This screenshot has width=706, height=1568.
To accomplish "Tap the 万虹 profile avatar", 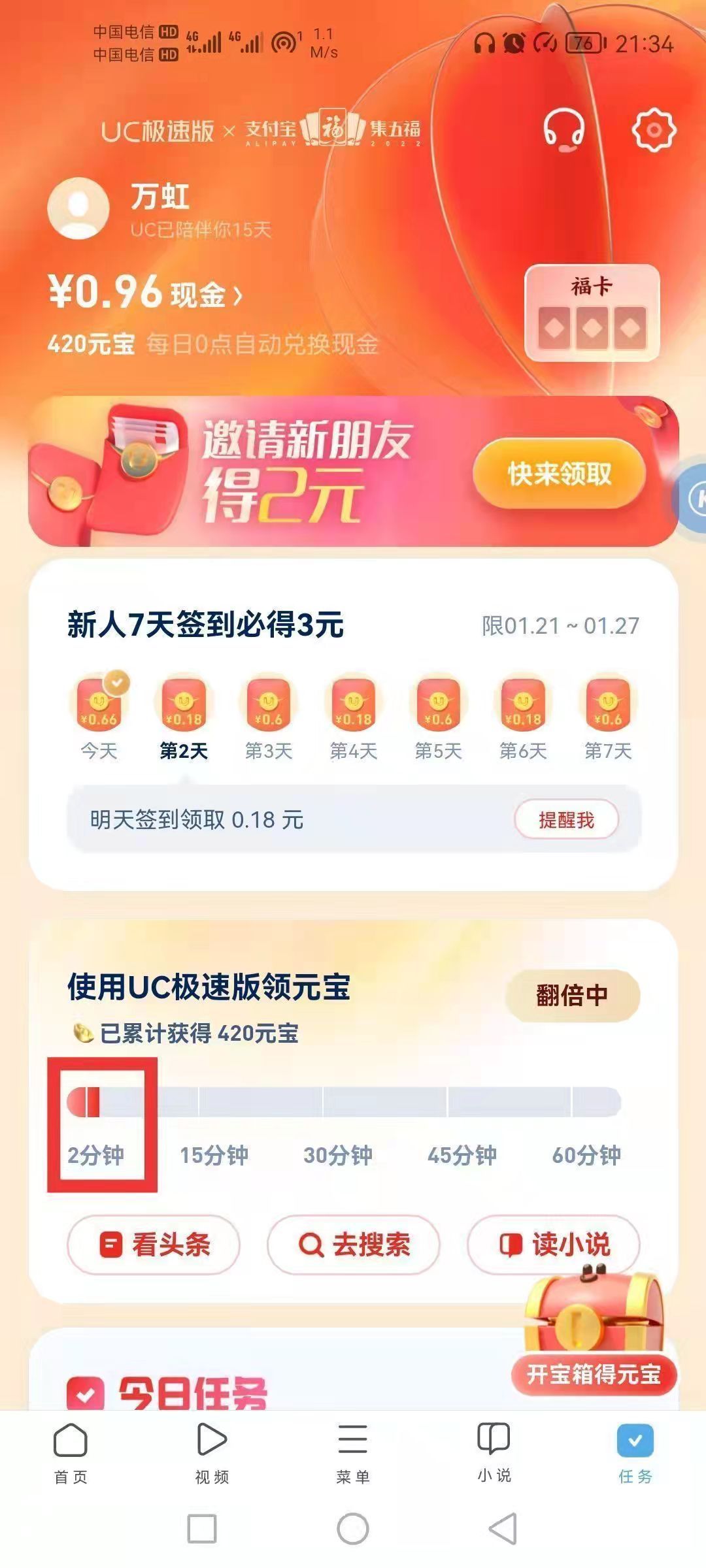I will tap(78, 208).
